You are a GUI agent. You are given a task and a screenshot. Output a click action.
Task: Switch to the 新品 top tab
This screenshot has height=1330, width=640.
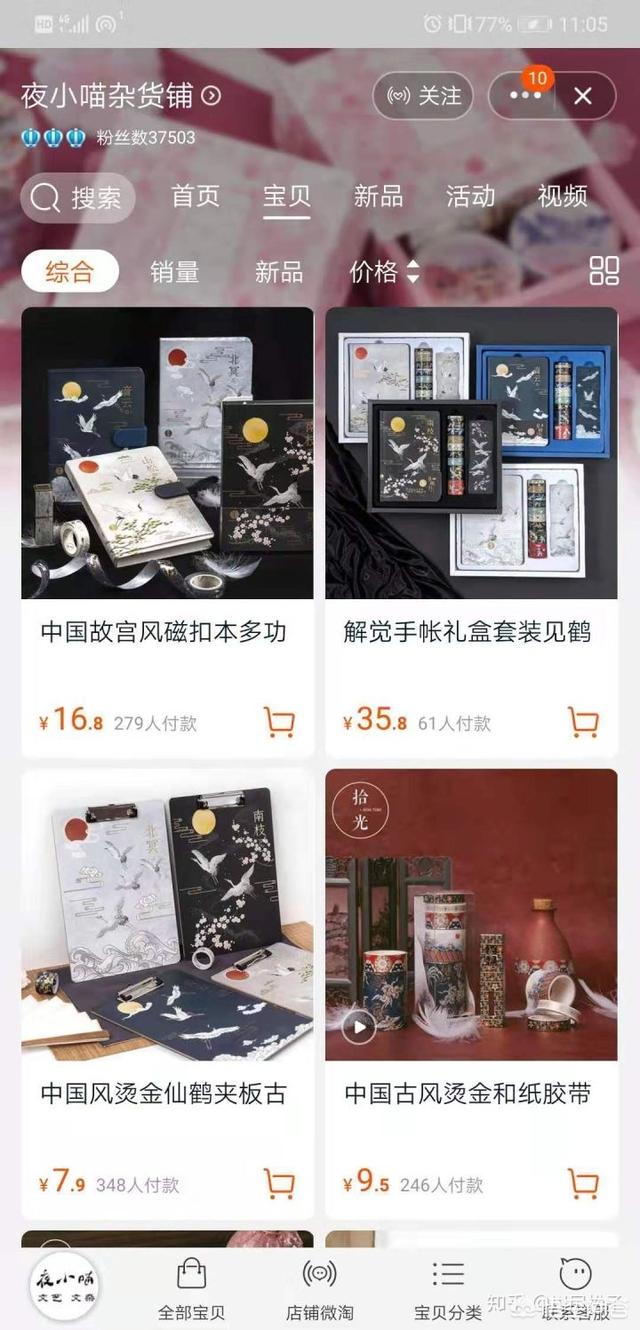coord(378,196)
